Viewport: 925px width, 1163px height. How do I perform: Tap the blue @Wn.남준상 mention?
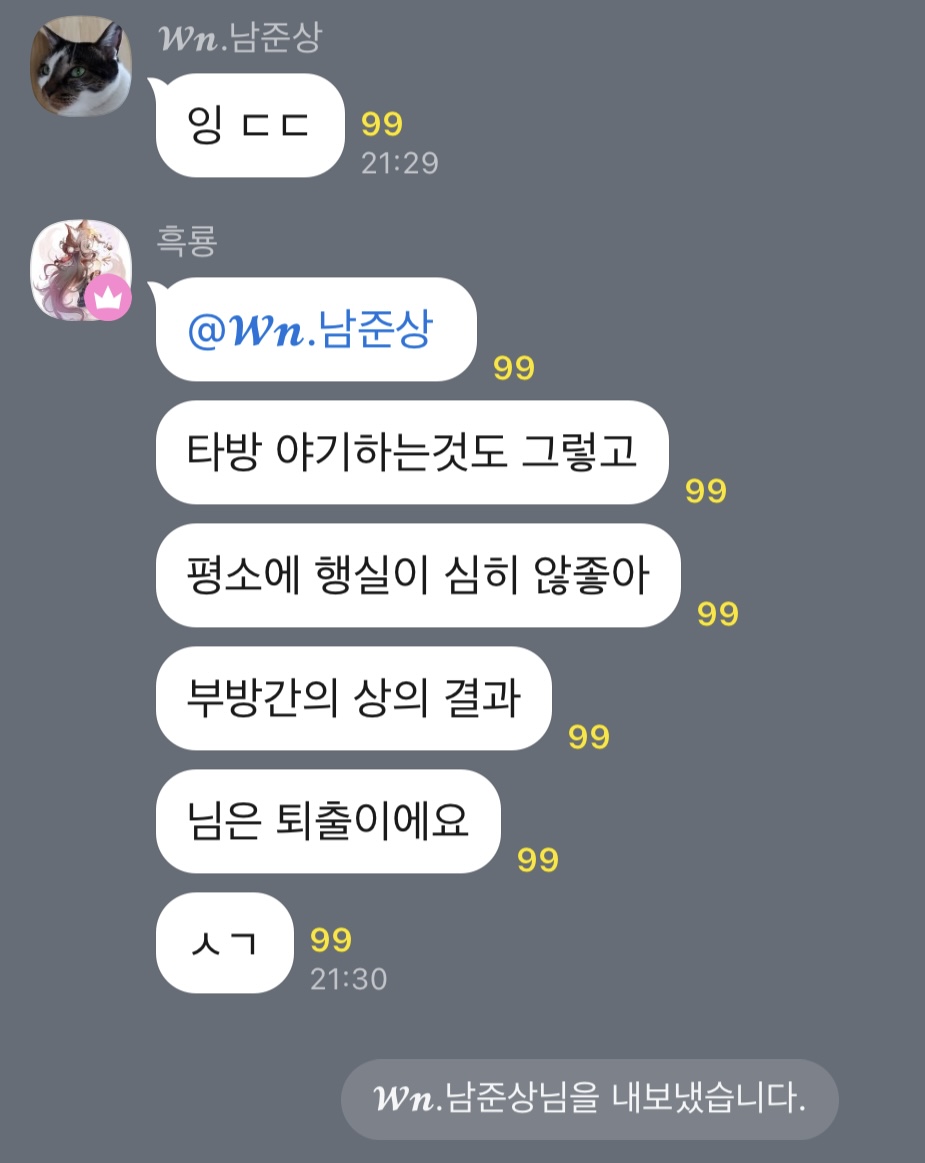click(311, 331)
